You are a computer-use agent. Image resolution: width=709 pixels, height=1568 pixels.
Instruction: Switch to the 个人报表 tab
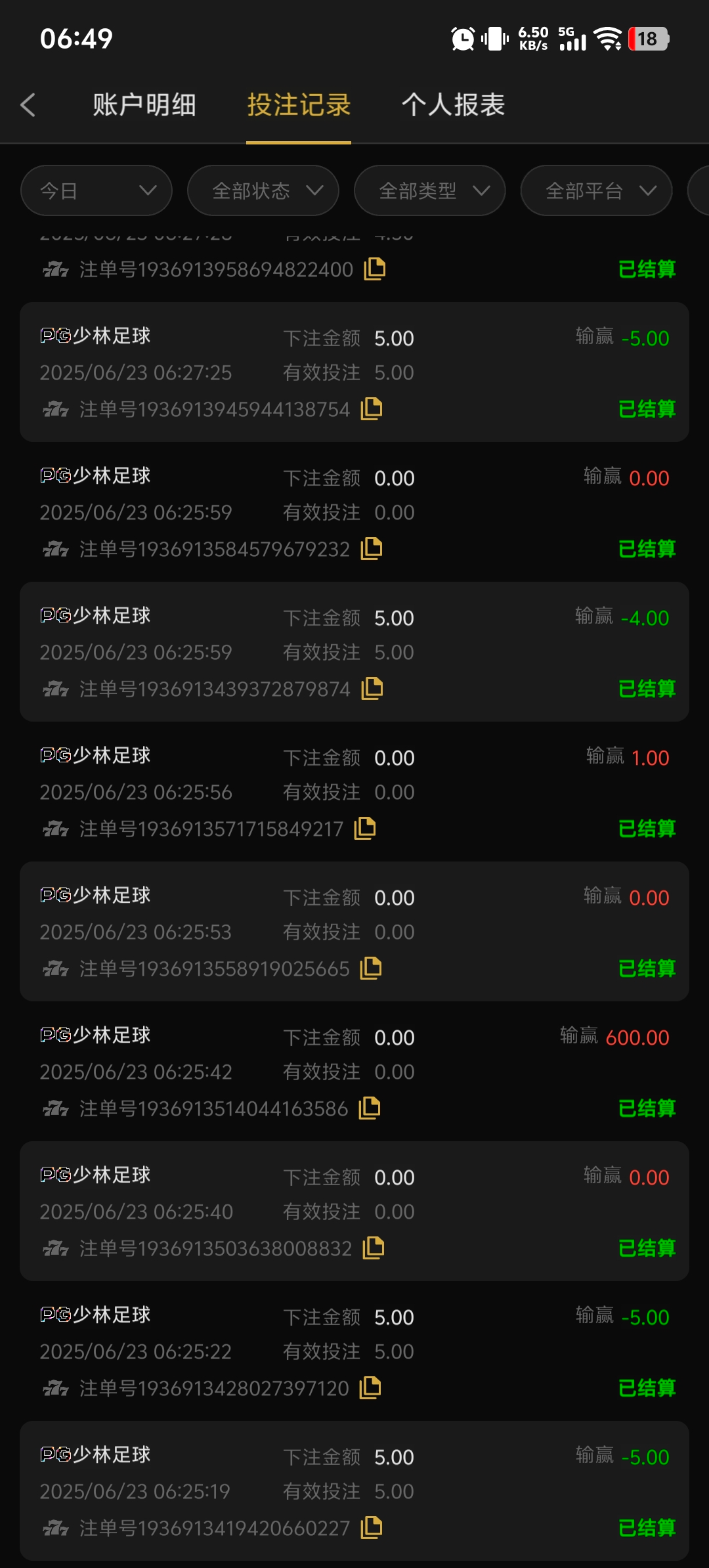tap(453, 105)
